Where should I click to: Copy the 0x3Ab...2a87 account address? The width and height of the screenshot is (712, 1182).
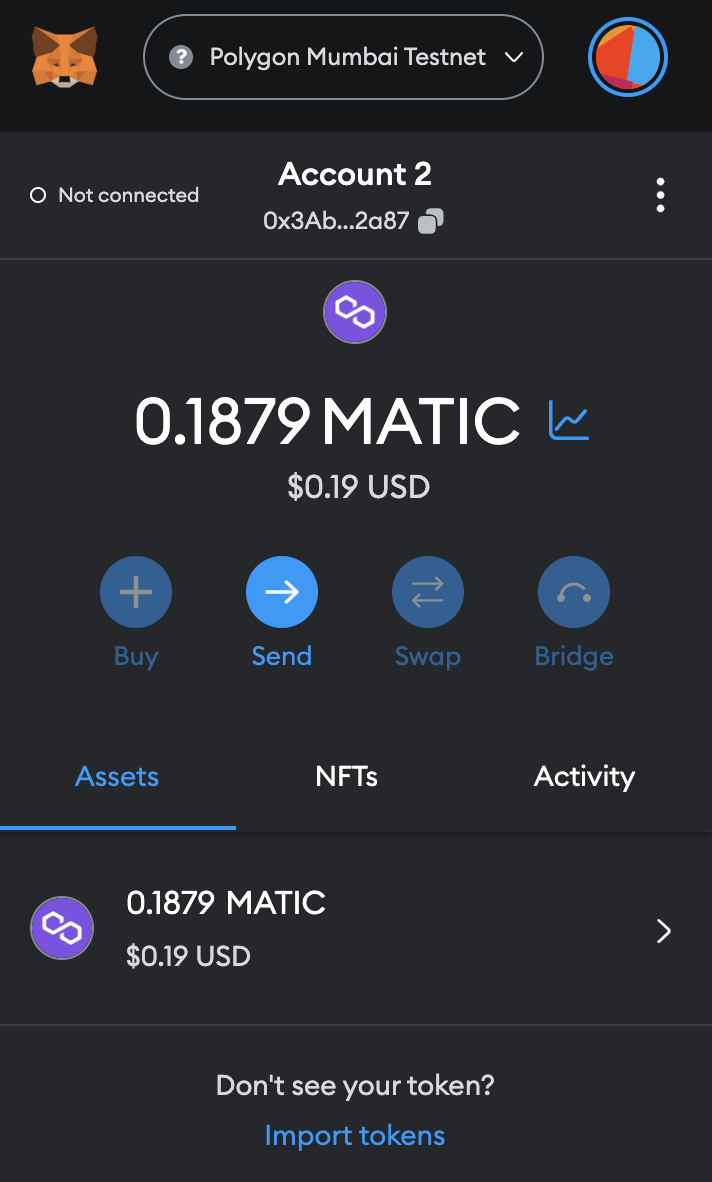(x=431, y=221)
